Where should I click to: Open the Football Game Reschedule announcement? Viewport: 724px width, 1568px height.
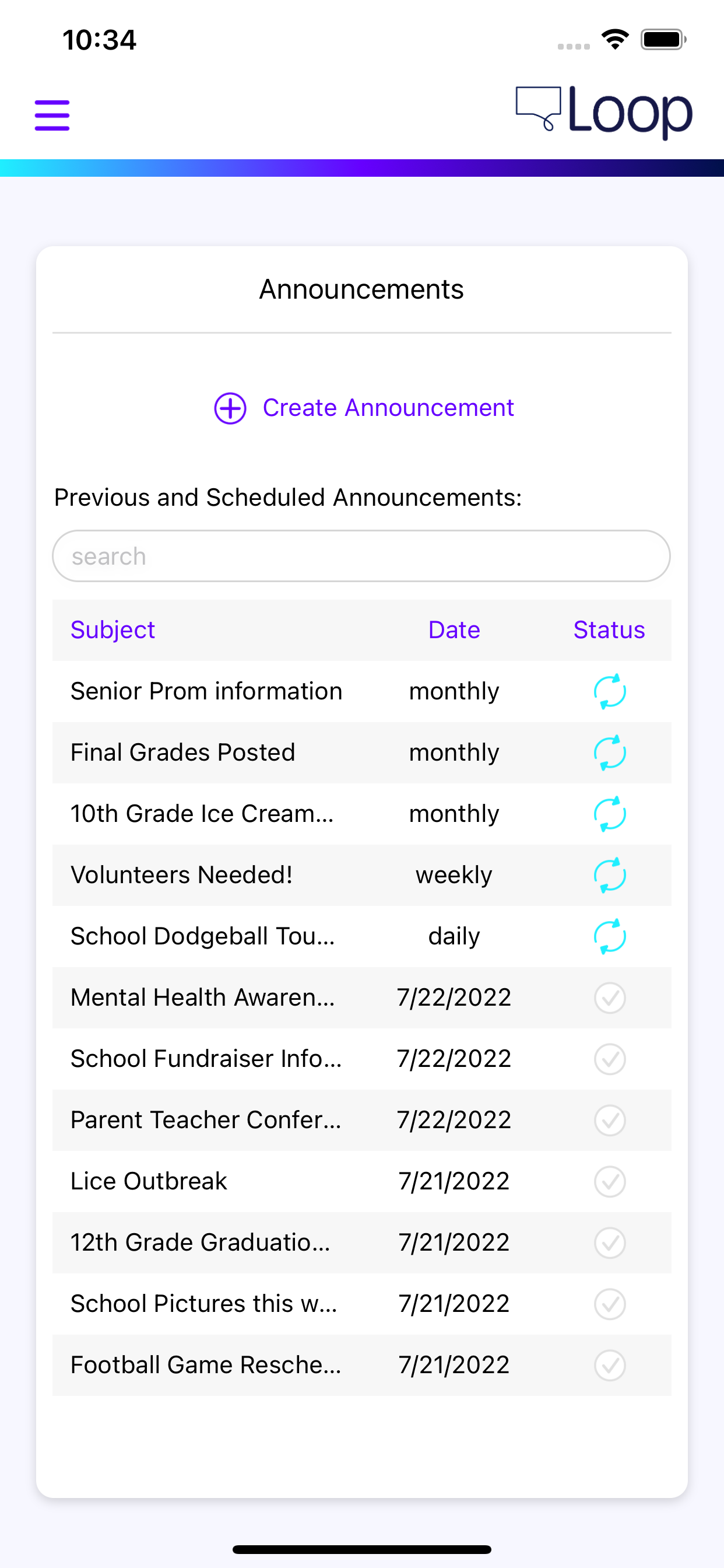point(361,1366)
